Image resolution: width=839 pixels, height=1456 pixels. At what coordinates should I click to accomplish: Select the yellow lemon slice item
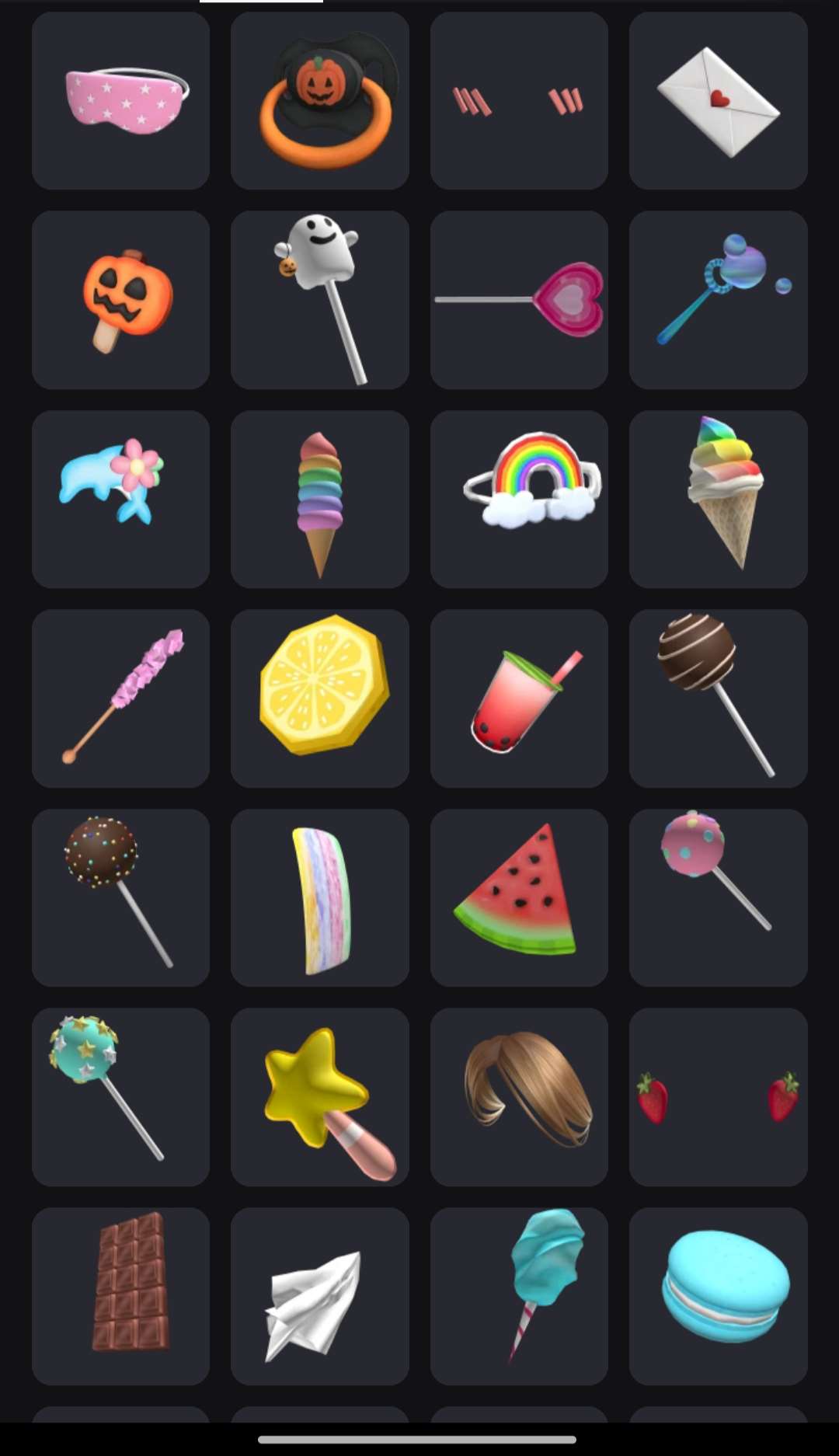pyautogui.click(x=320, y=698)
